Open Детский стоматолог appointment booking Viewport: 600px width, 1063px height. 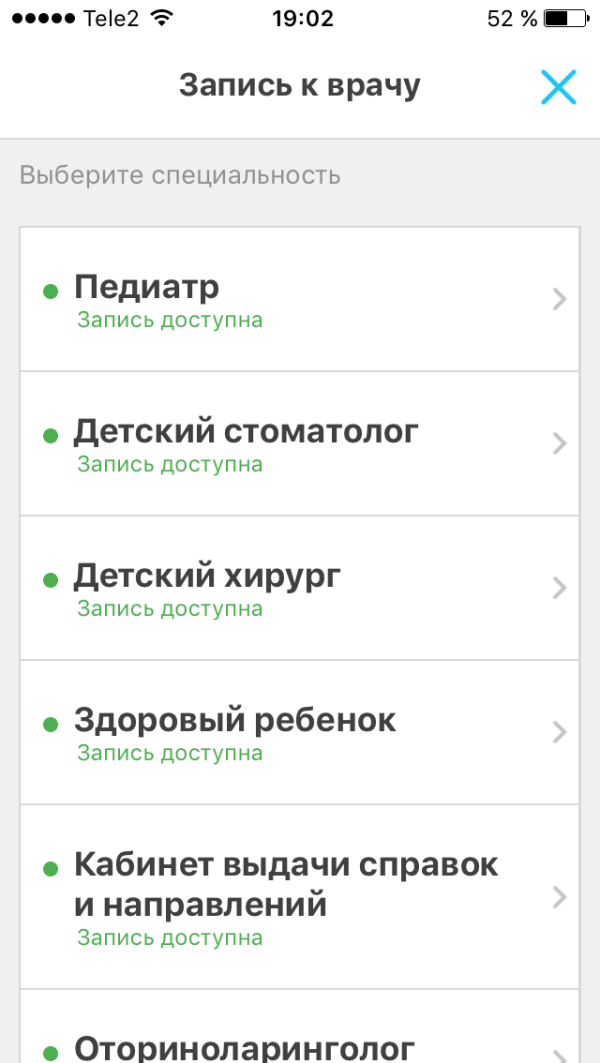pos(300,443)
